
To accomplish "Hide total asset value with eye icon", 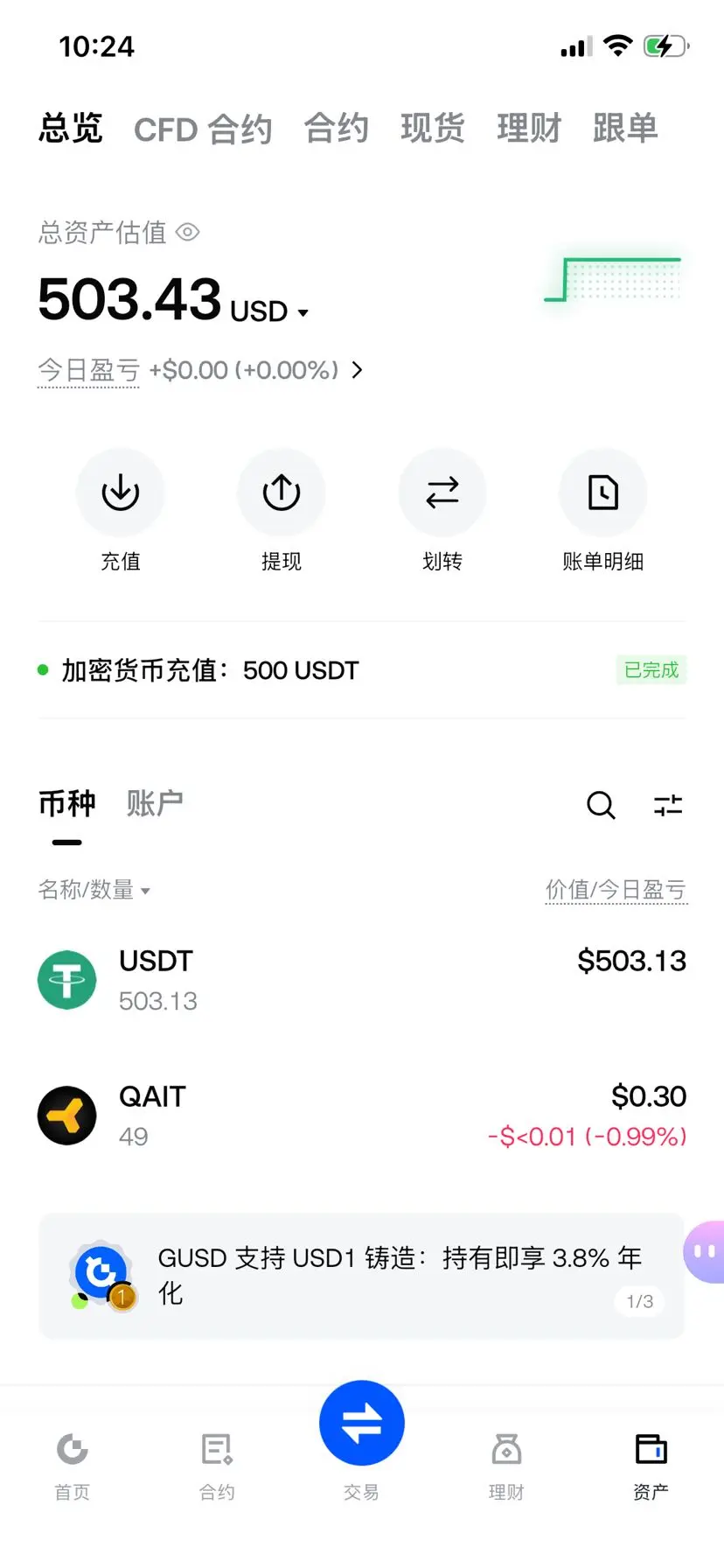I will (188, 232).
